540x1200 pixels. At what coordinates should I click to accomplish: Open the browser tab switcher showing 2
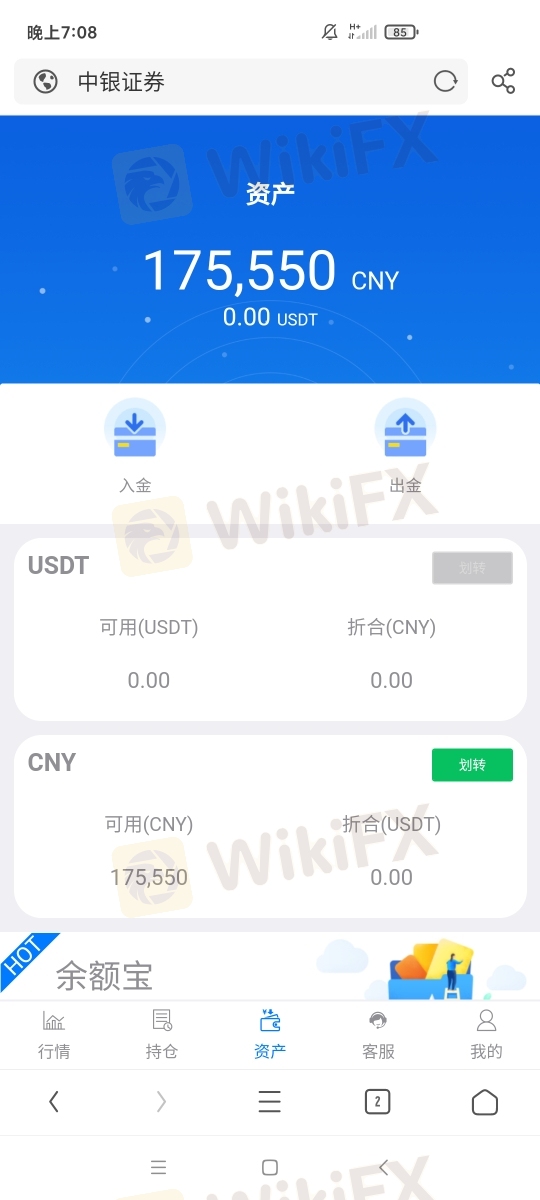(x=377, y=1102)
